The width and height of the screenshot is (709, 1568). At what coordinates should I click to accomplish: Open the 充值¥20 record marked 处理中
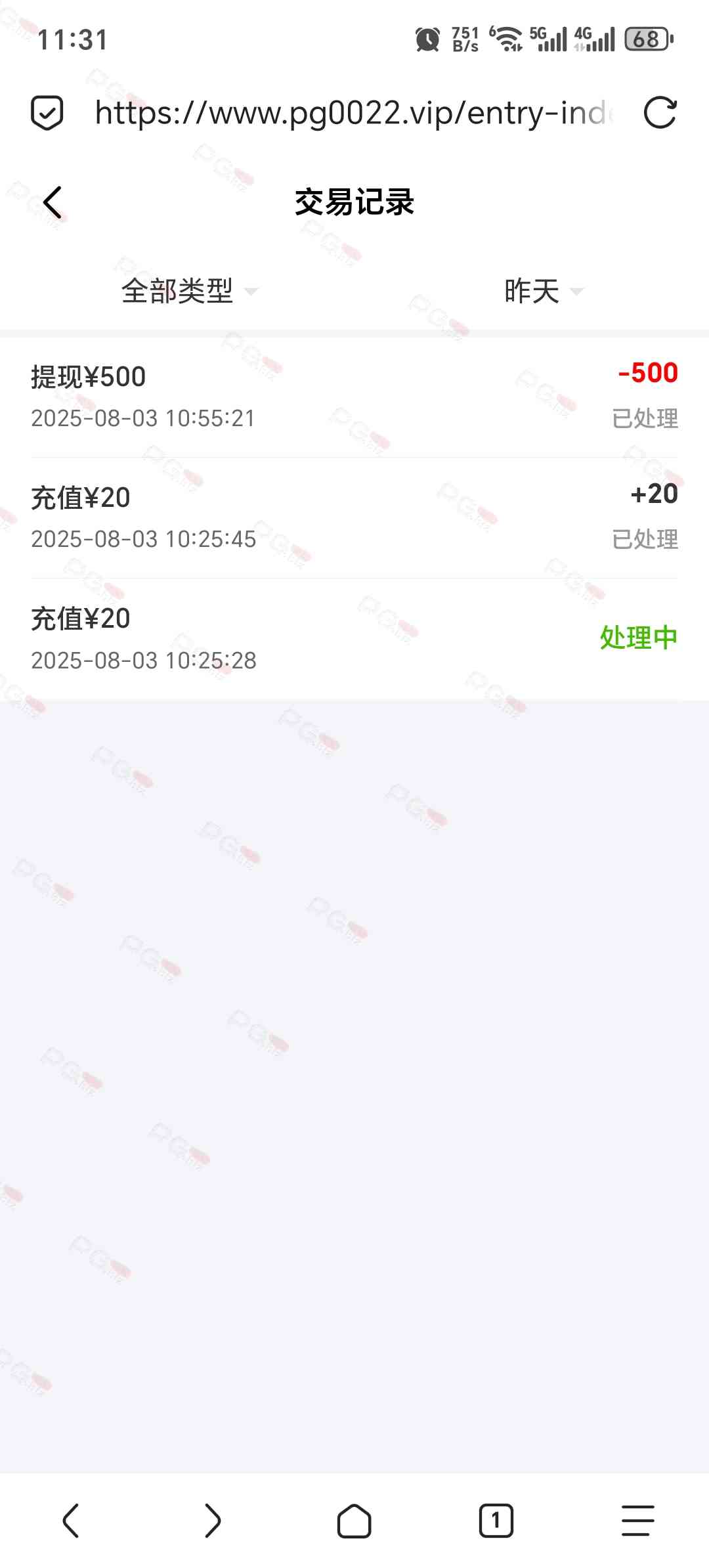pos(354,638)
